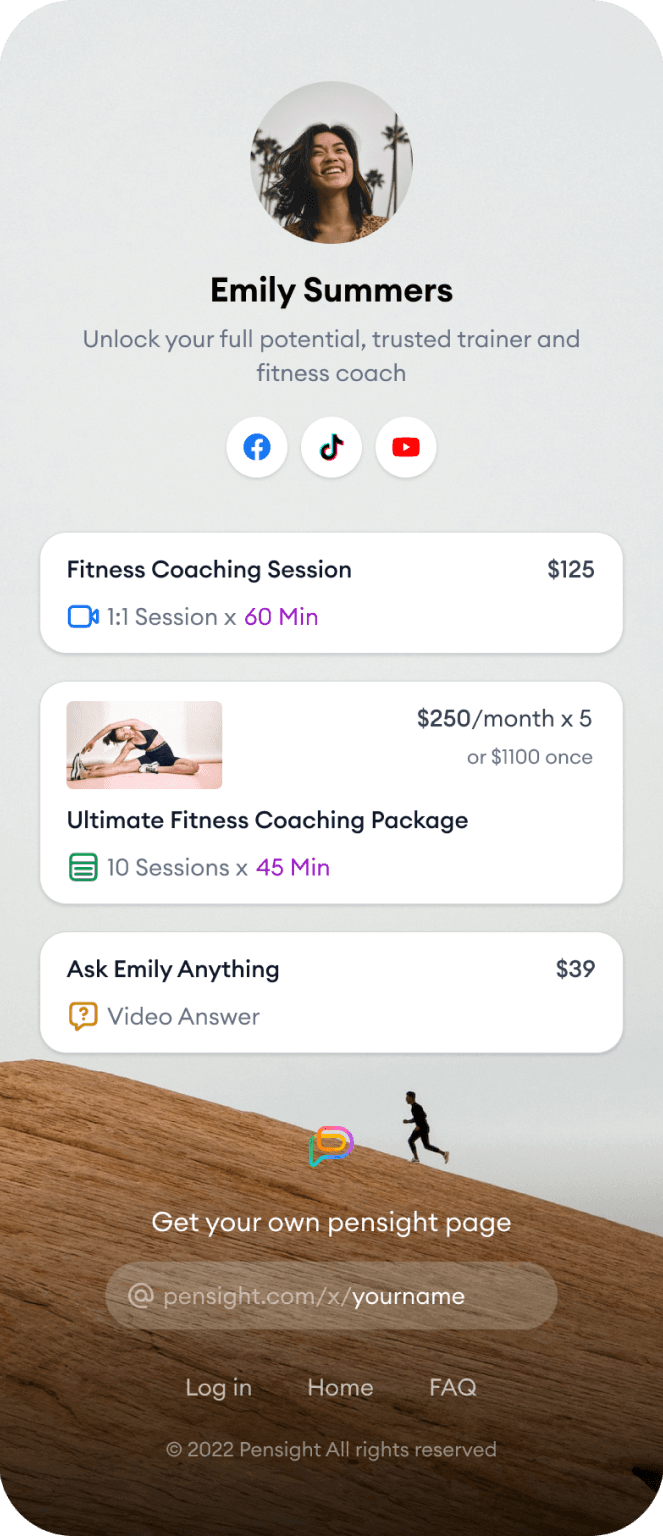663x1536 pixels.
Task: Tap the pensight.com/x/yourname field
Action: tap(331, 1296)
